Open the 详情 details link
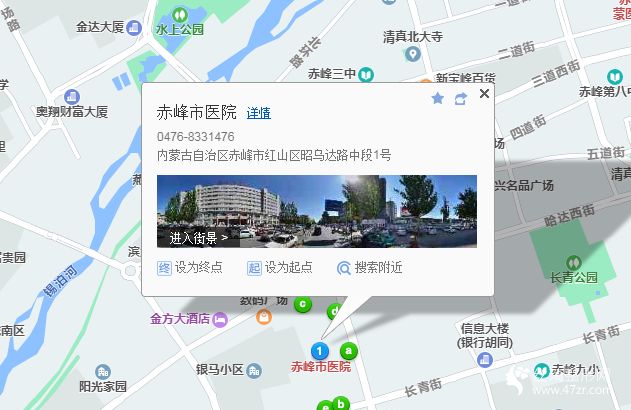631x410 pixels. coord(259,113)
